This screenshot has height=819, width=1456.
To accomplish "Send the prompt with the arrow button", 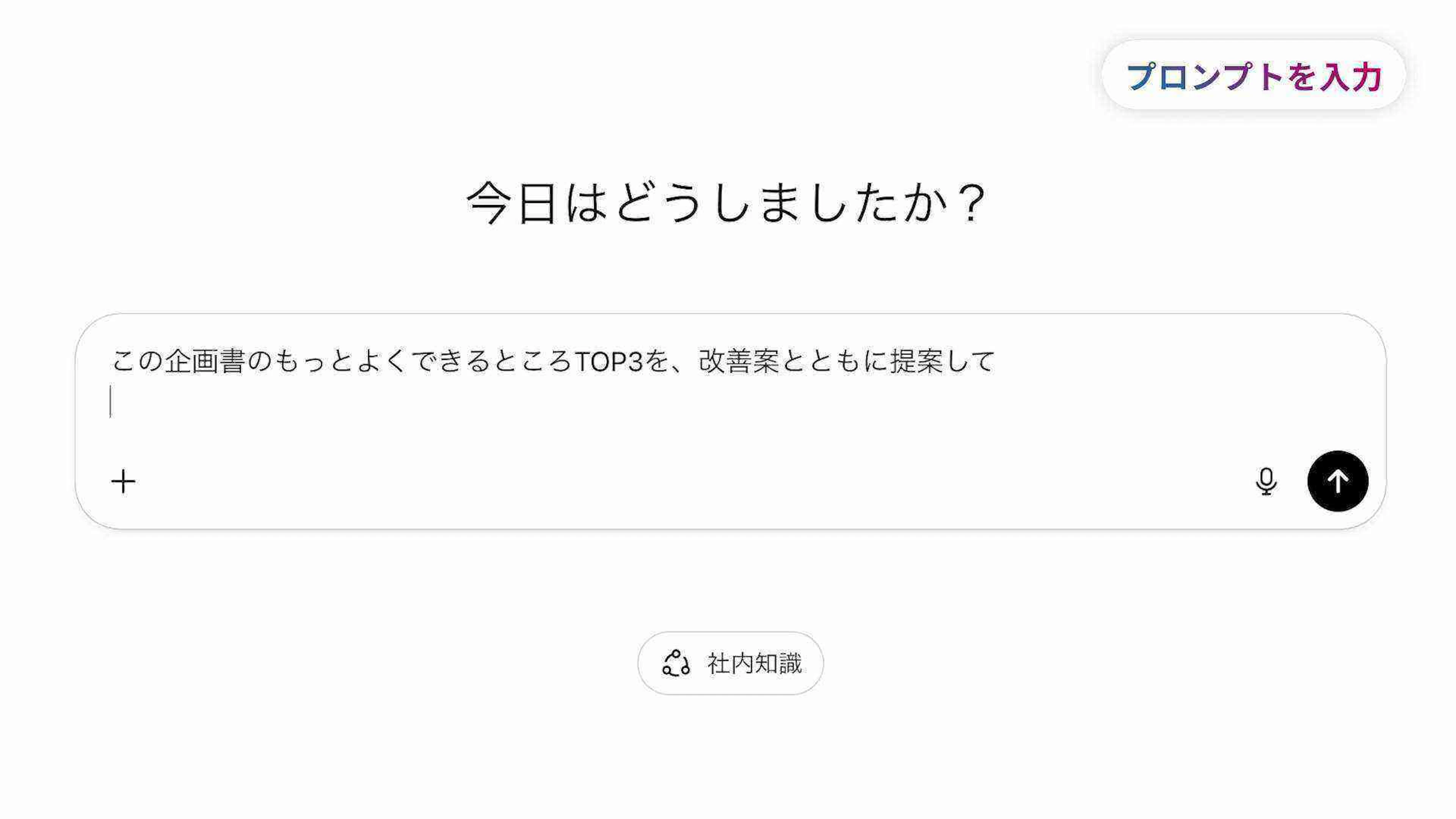I will (x=1337, y=481).
